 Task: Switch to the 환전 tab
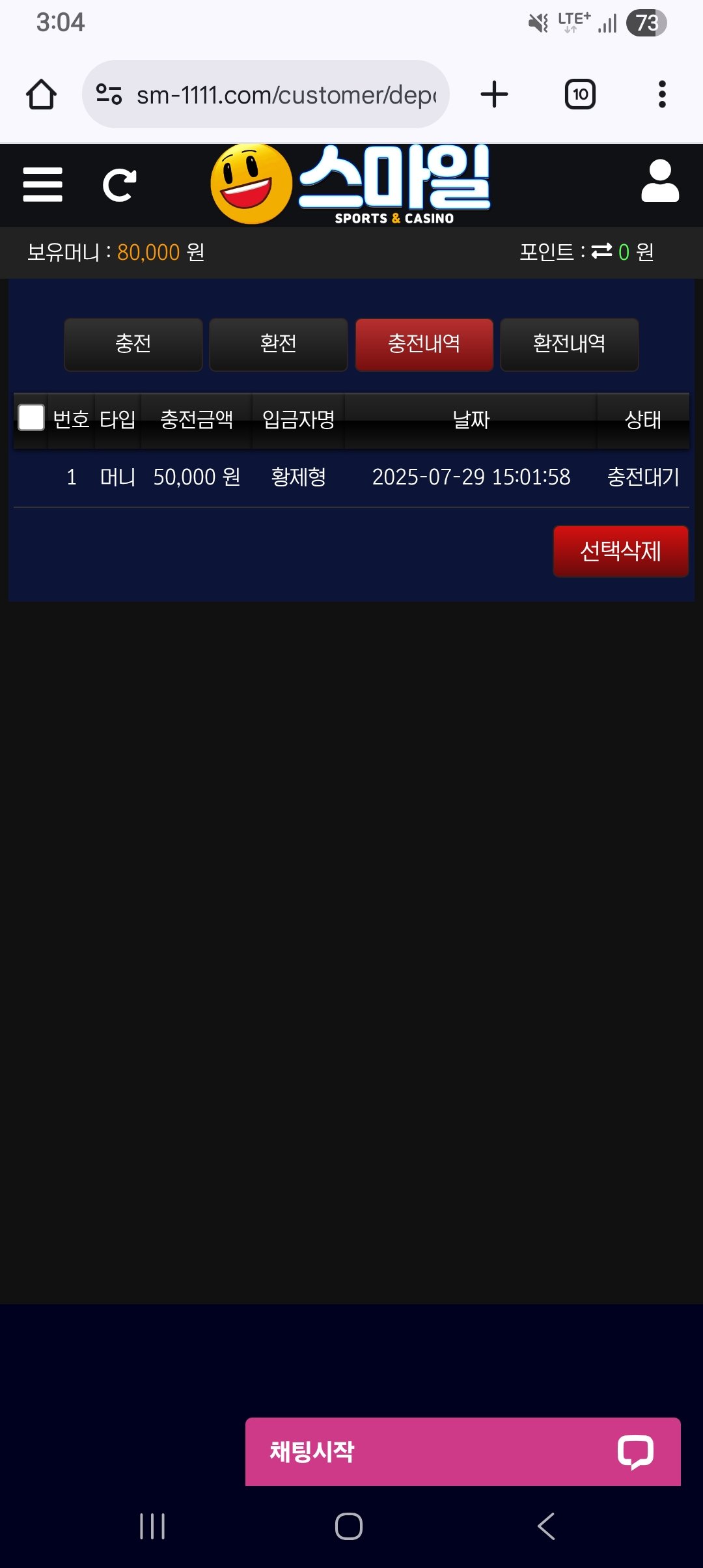click(x=279, y=344)
